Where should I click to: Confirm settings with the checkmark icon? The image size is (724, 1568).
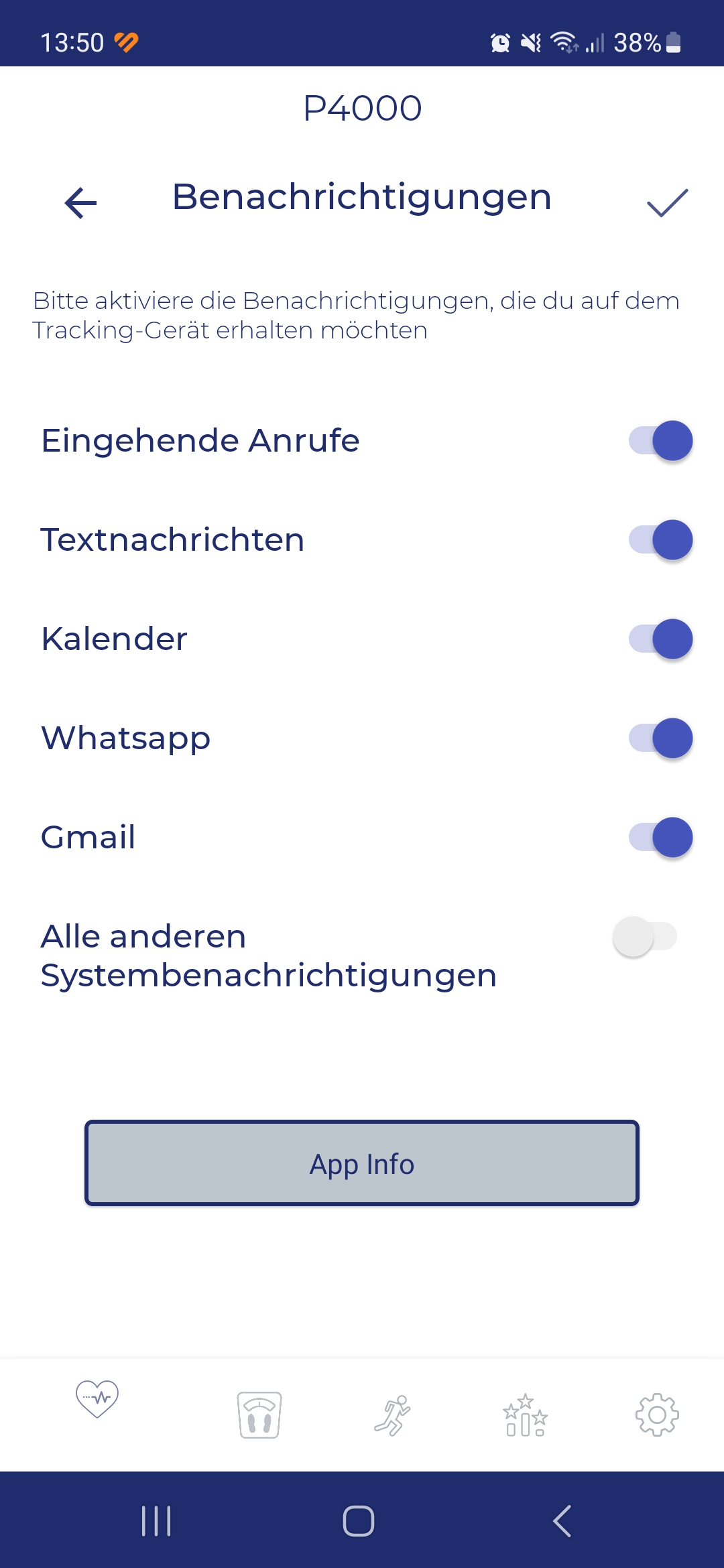[667, 202]
